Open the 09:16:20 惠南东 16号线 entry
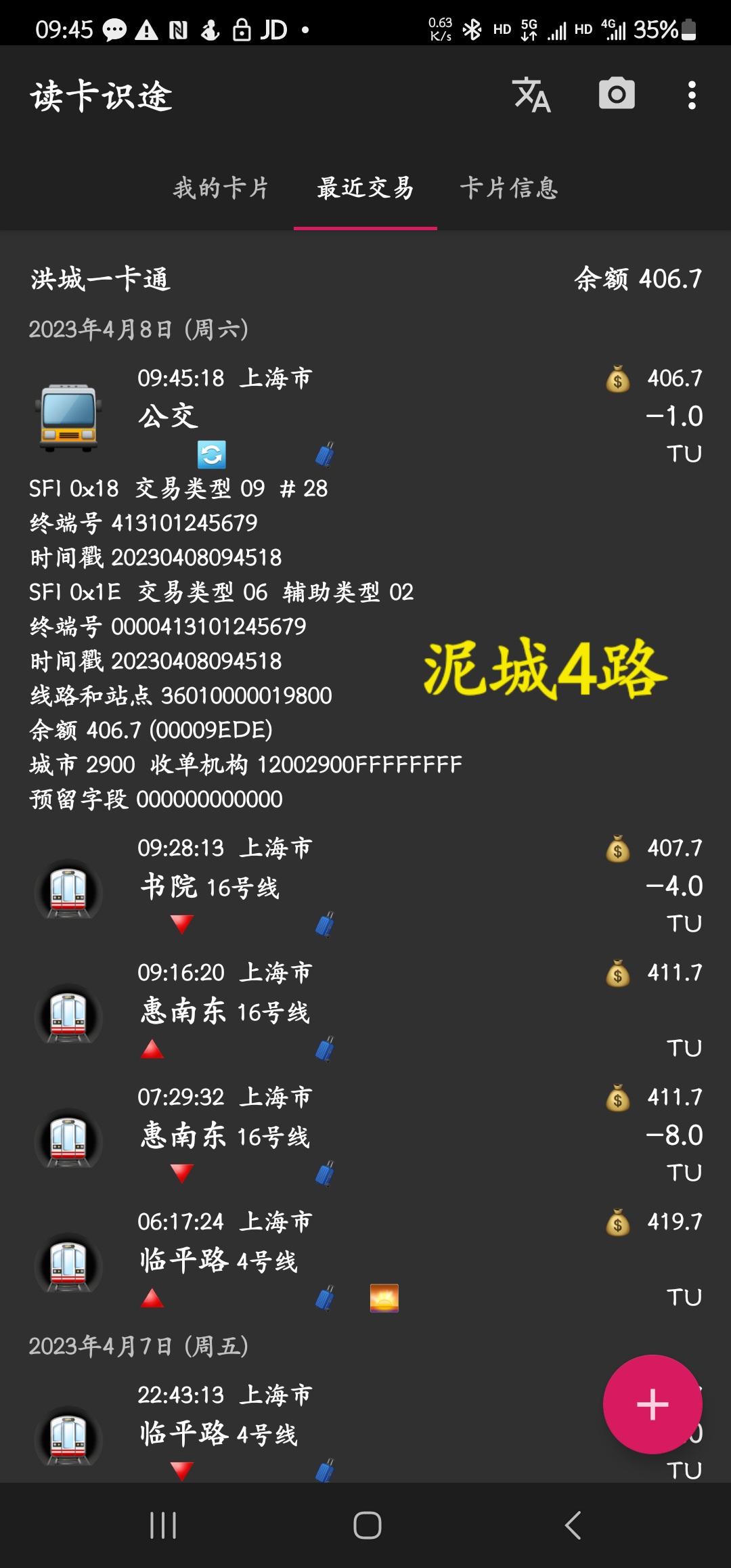The height and width of the screenshot is (1568, 731). (365, 1010)
